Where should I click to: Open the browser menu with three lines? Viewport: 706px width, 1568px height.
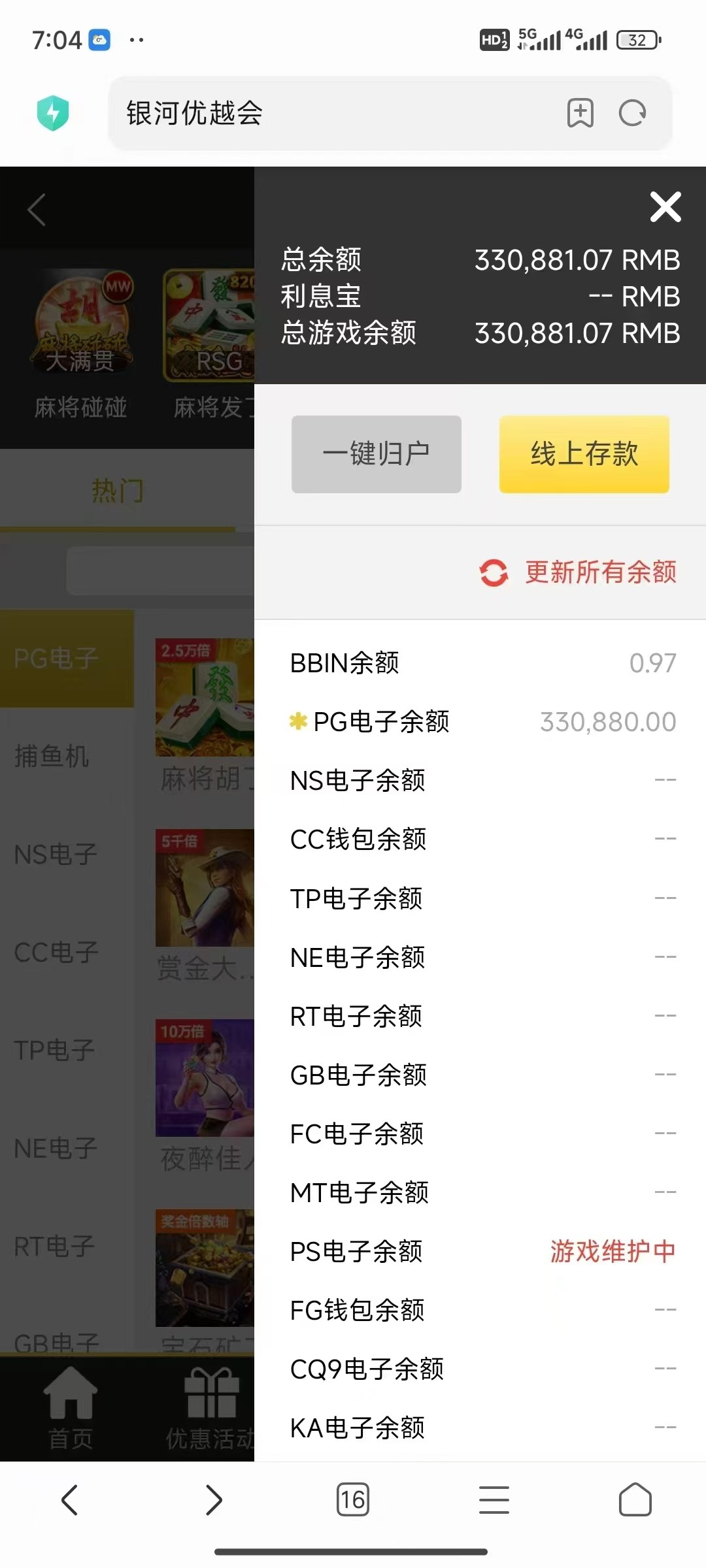tap(494, 1499)
